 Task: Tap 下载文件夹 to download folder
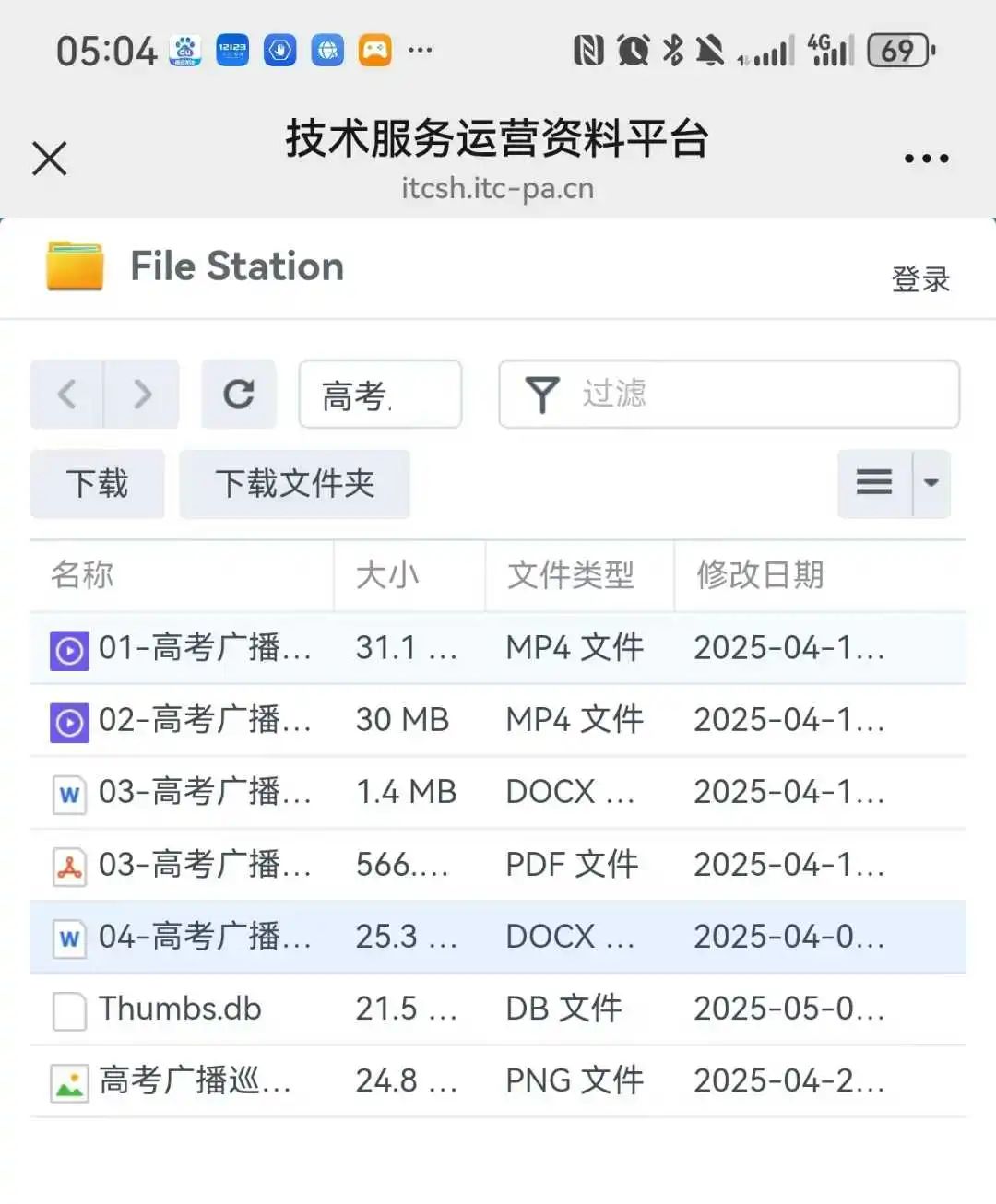tap(294, 484)
